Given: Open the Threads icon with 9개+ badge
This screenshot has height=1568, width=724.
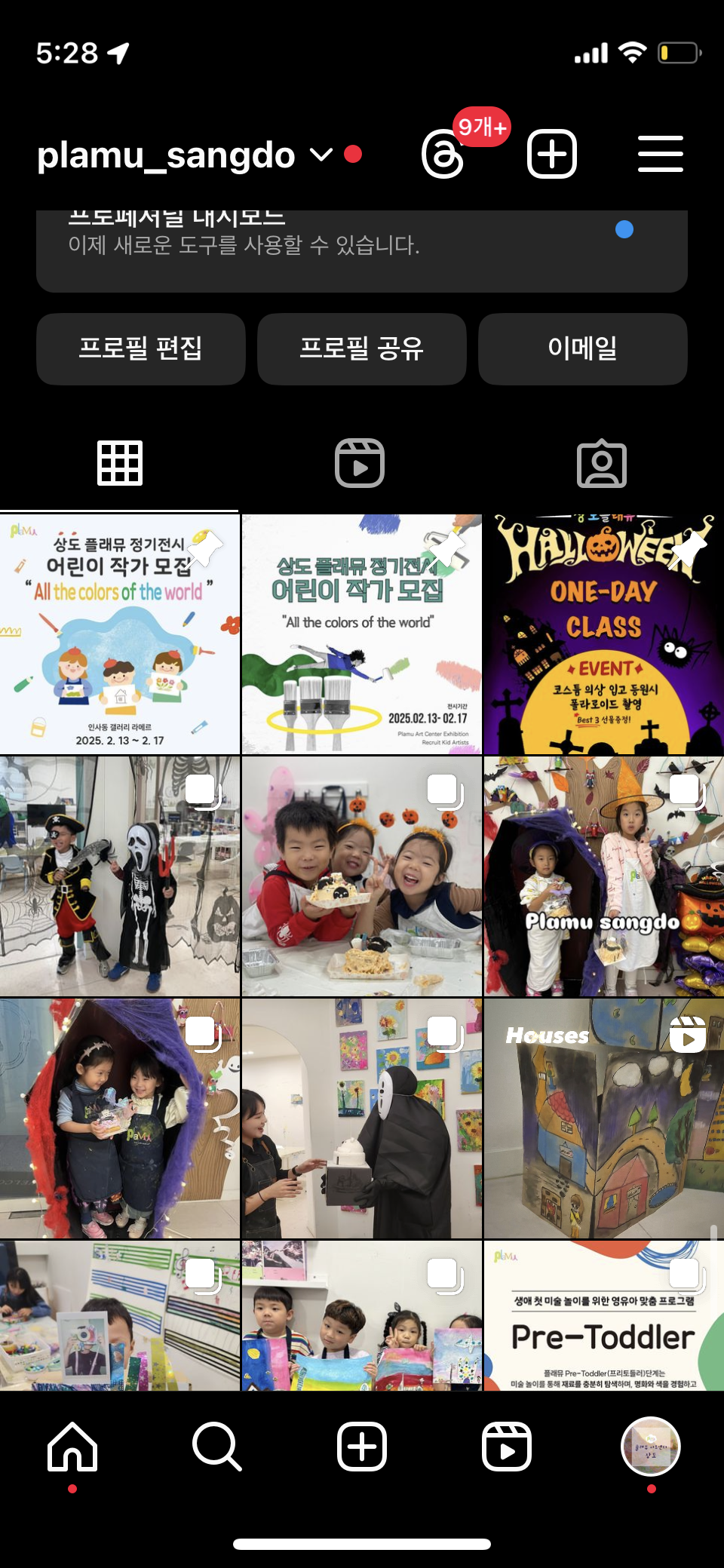Looking at the screenshot, I should [x=444, y=154].
